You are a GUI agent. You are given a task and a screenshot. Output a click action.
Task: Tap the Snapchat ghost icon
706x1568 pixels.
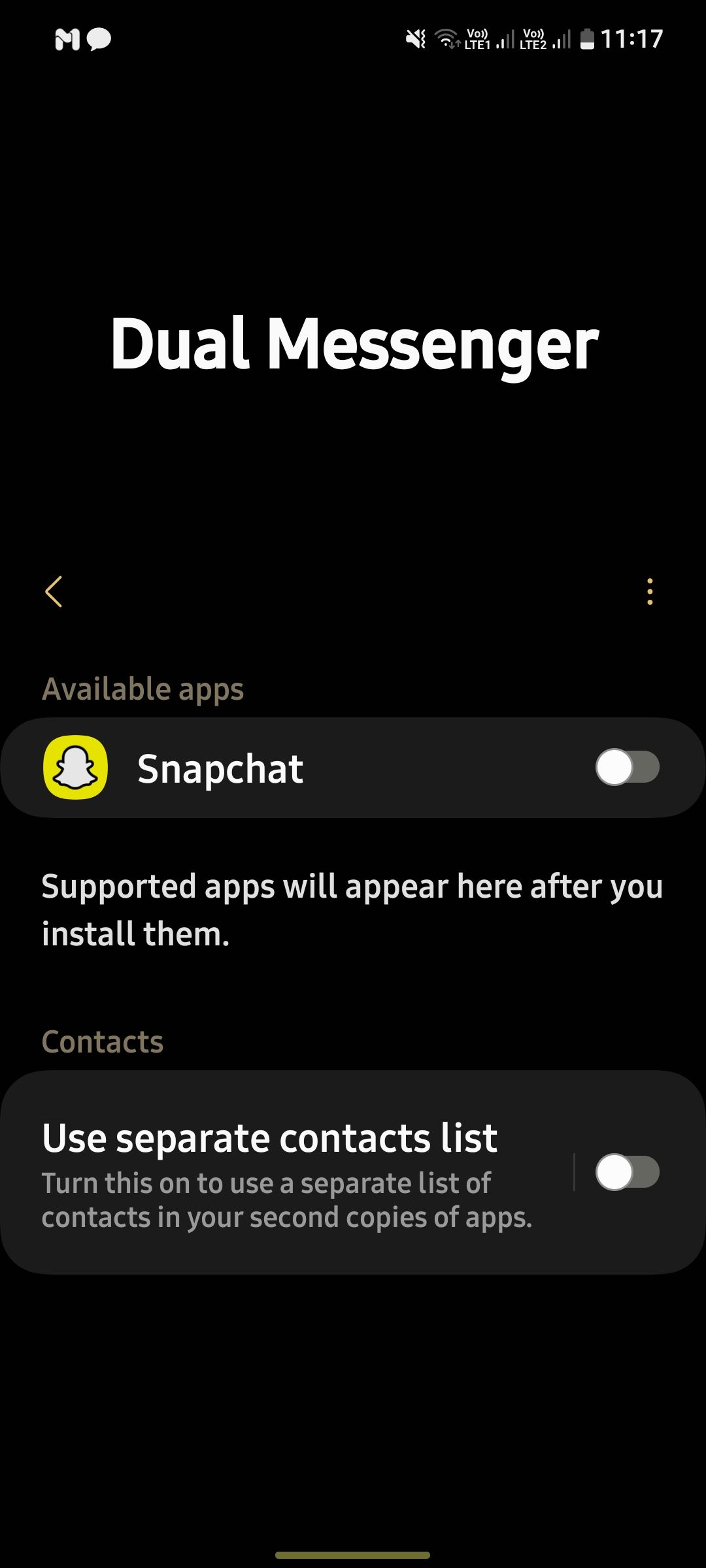click(76, 768)
